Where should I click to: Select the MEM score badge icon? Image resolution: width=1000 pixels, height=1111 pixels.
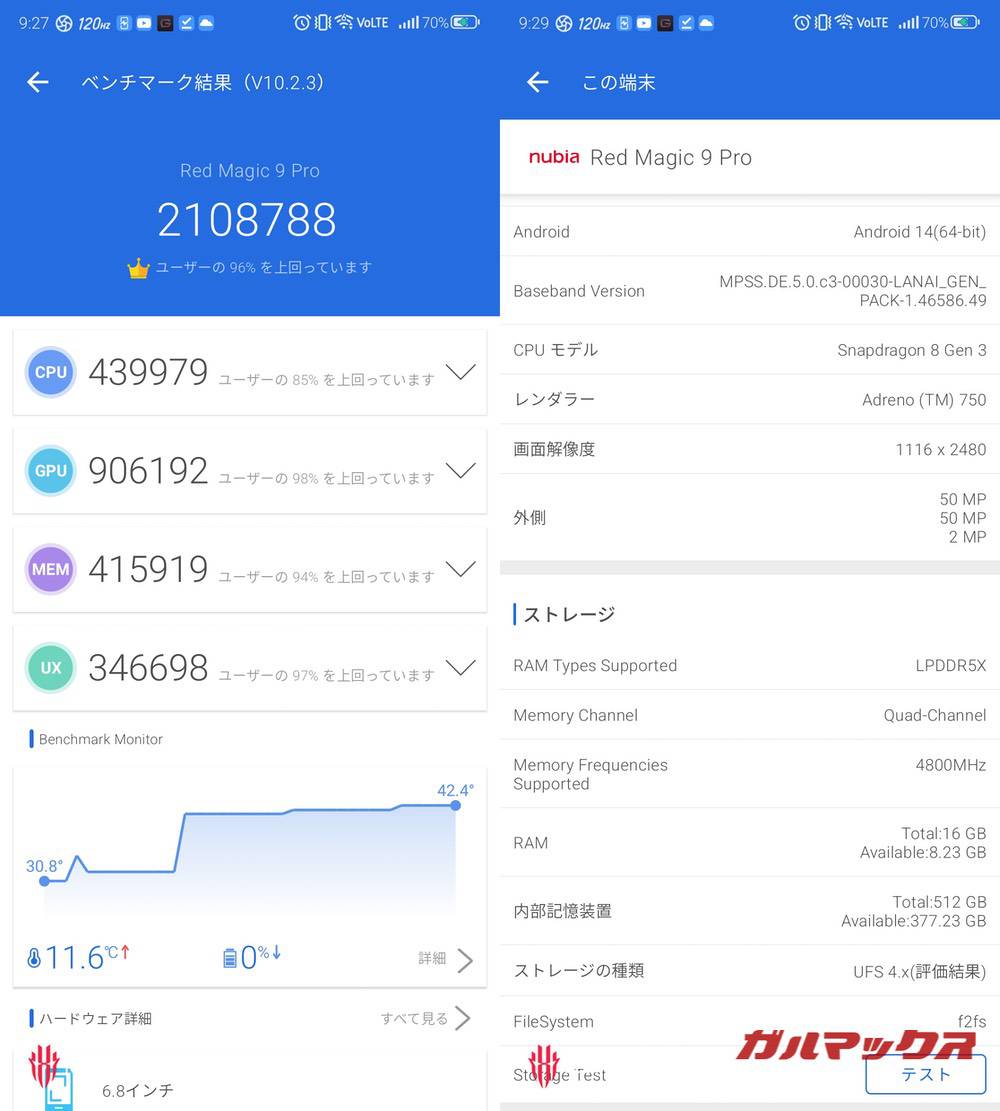click(x=50, y=569)
